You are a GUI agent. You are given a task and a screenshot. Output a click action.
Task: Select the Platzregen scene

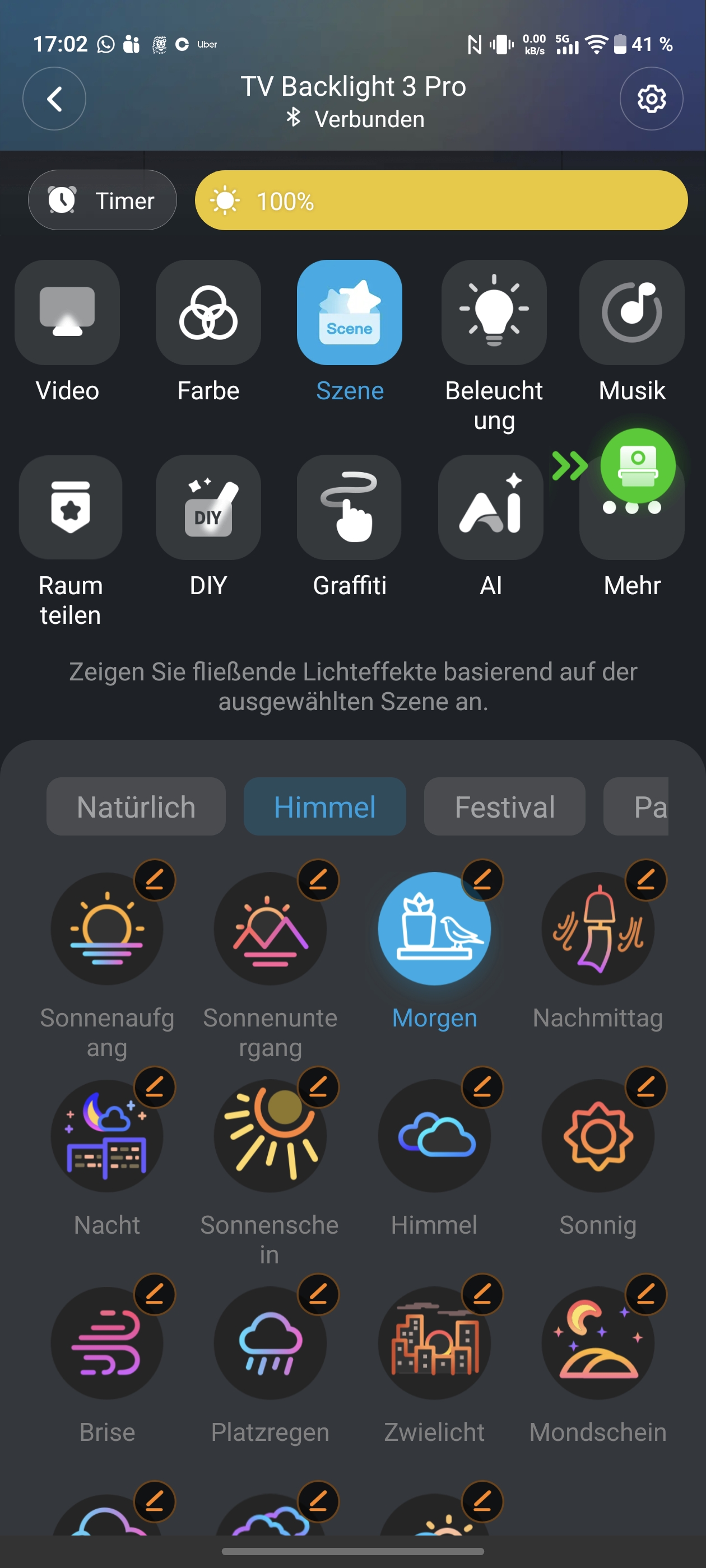(x=270, y=1343)
